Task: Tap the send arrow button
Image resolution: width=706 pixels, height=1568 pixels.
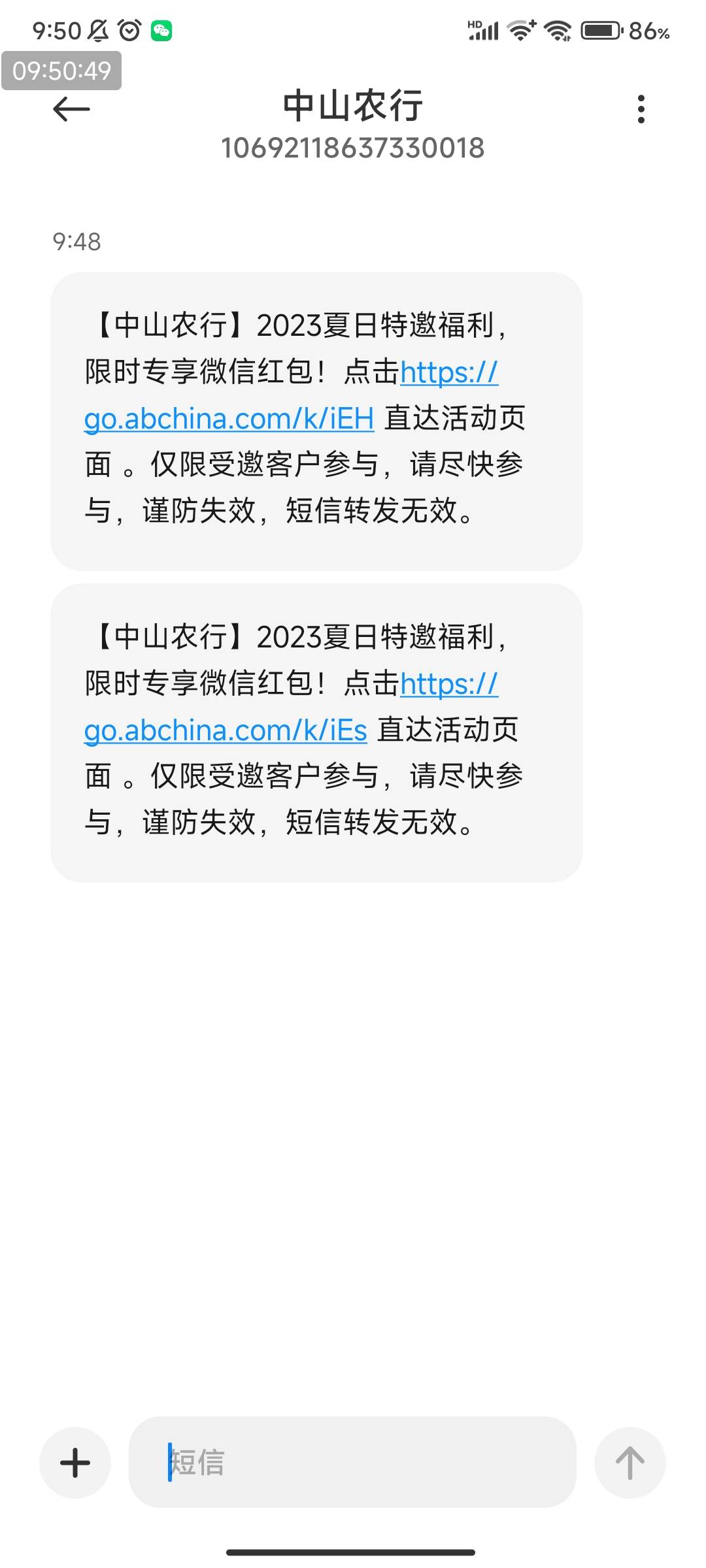Action: click(630, 1462)
